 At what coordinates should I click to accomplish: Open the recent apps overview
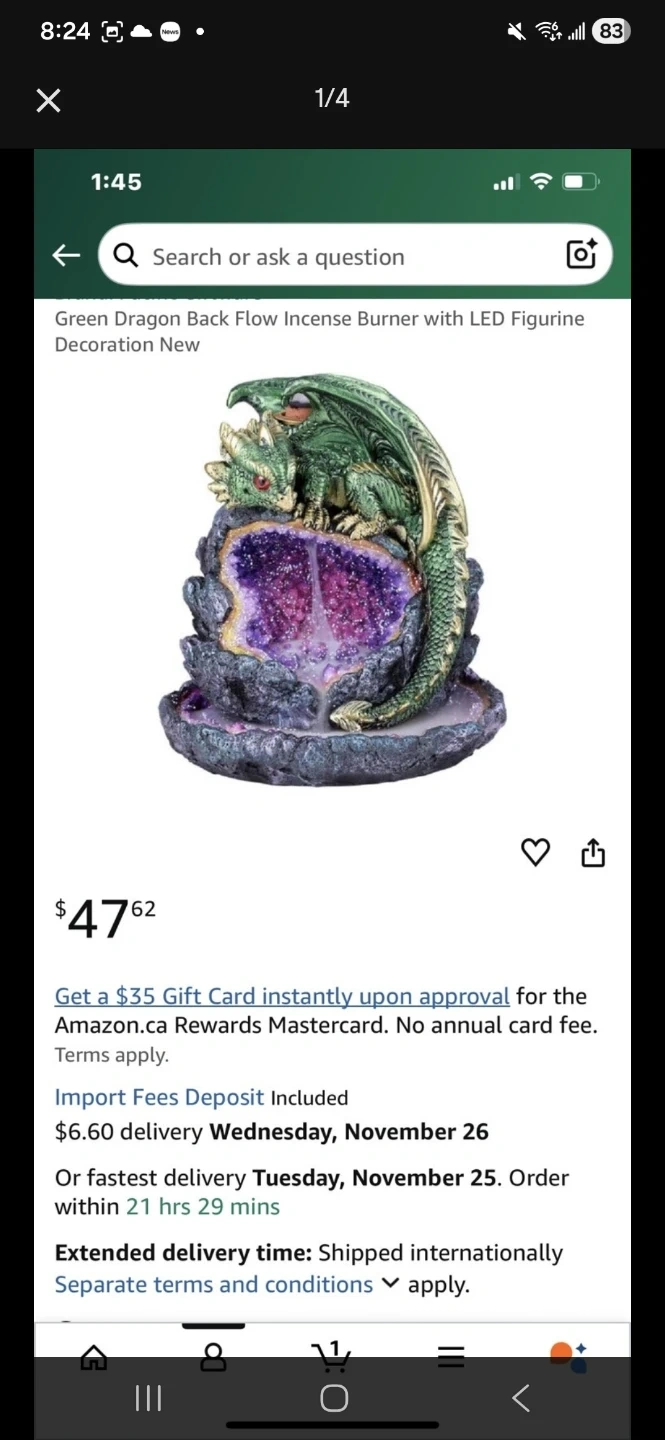click(148, 1398)
